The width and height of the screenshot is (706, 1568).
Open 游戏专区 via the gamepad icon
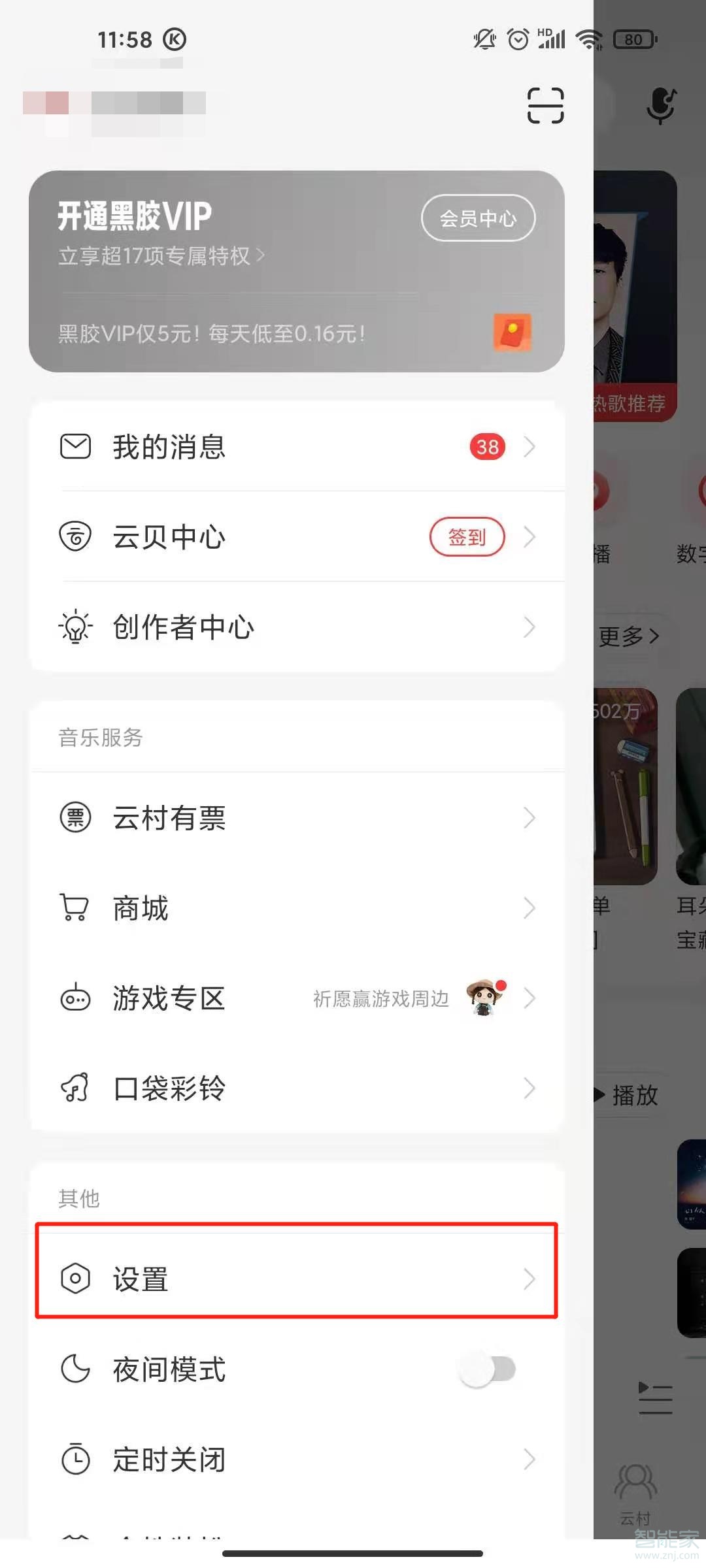(75, 998)
